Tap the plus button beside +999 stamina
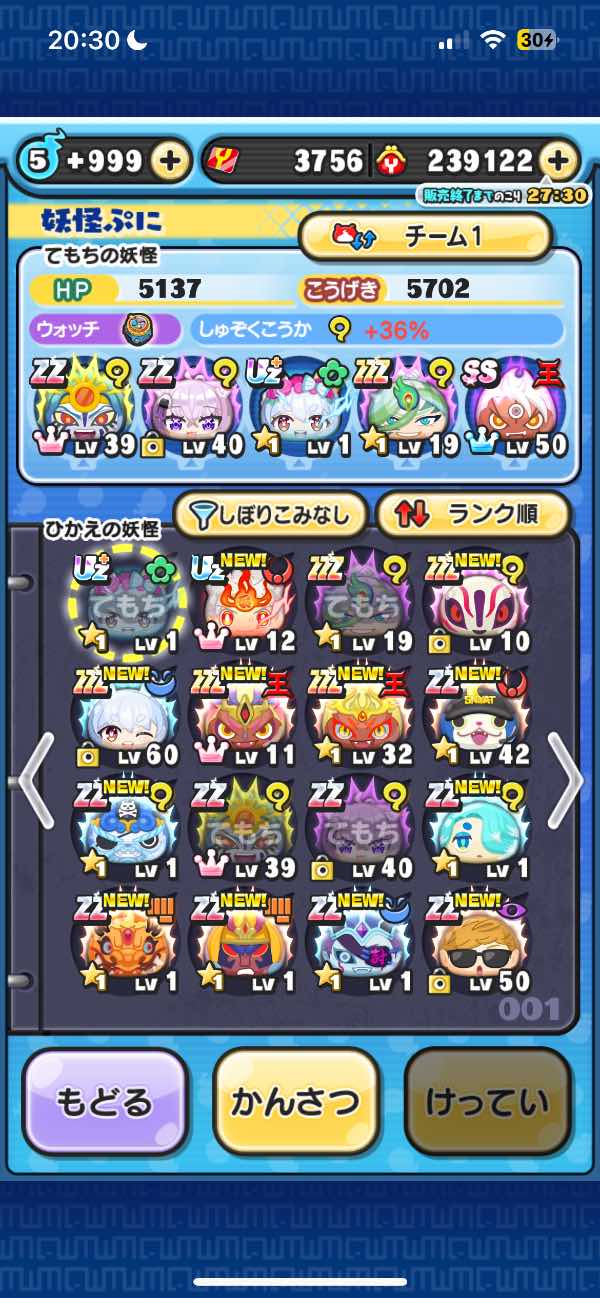This screenshot has width=600, height=1298. pyautogui.click(x=171, y=161)
